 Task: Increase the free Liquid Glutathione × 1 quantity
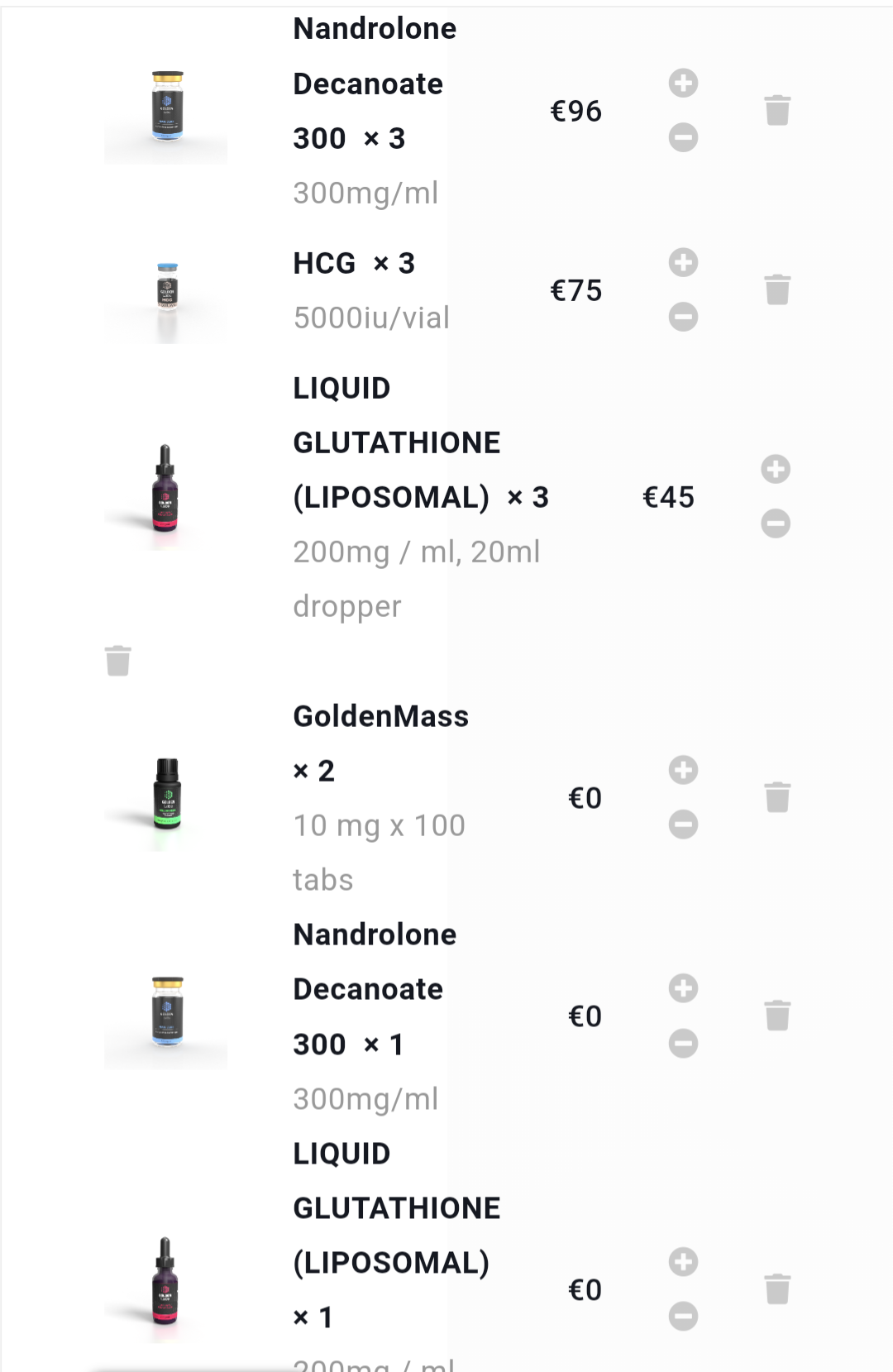(x=683, y=1262)
